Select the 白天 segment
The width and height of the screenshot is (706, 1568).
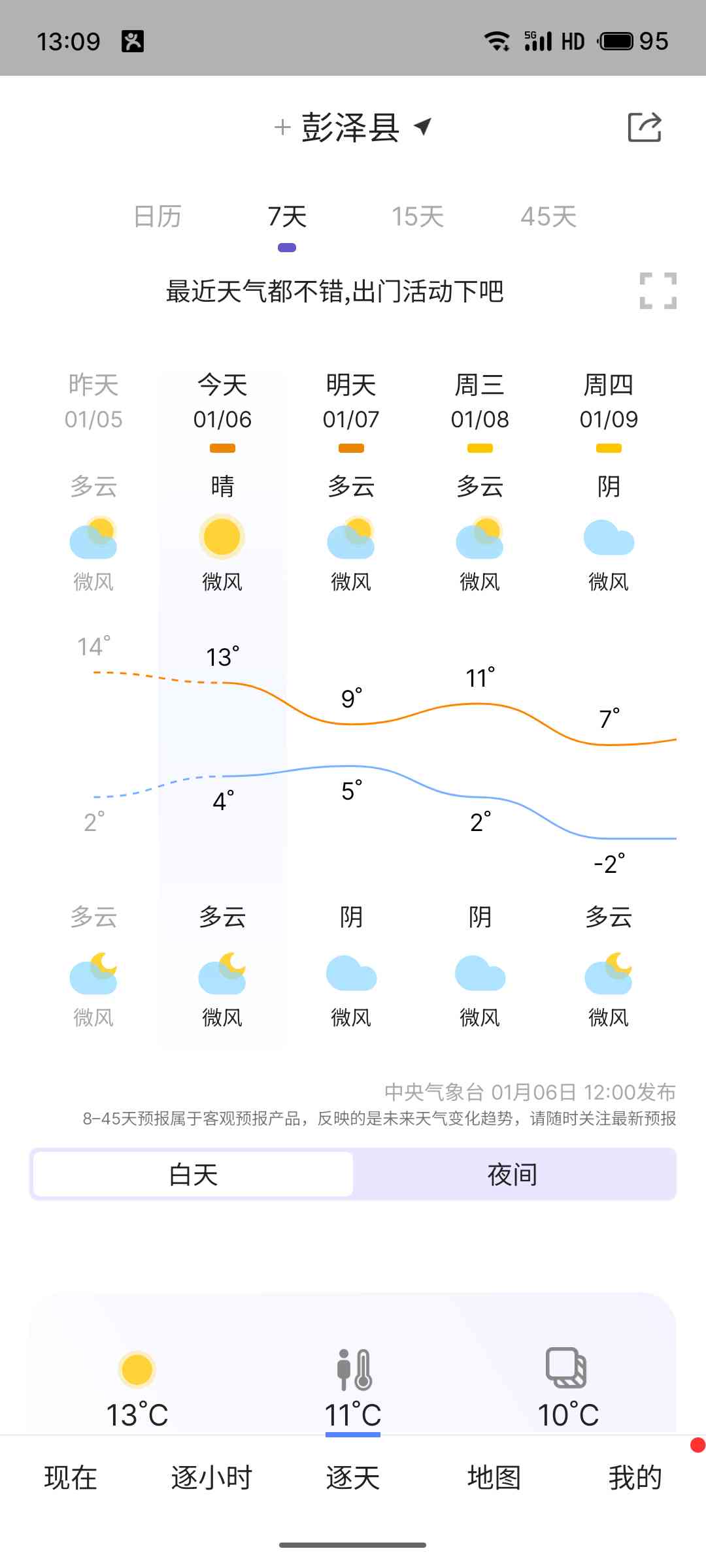(193, 1174)
